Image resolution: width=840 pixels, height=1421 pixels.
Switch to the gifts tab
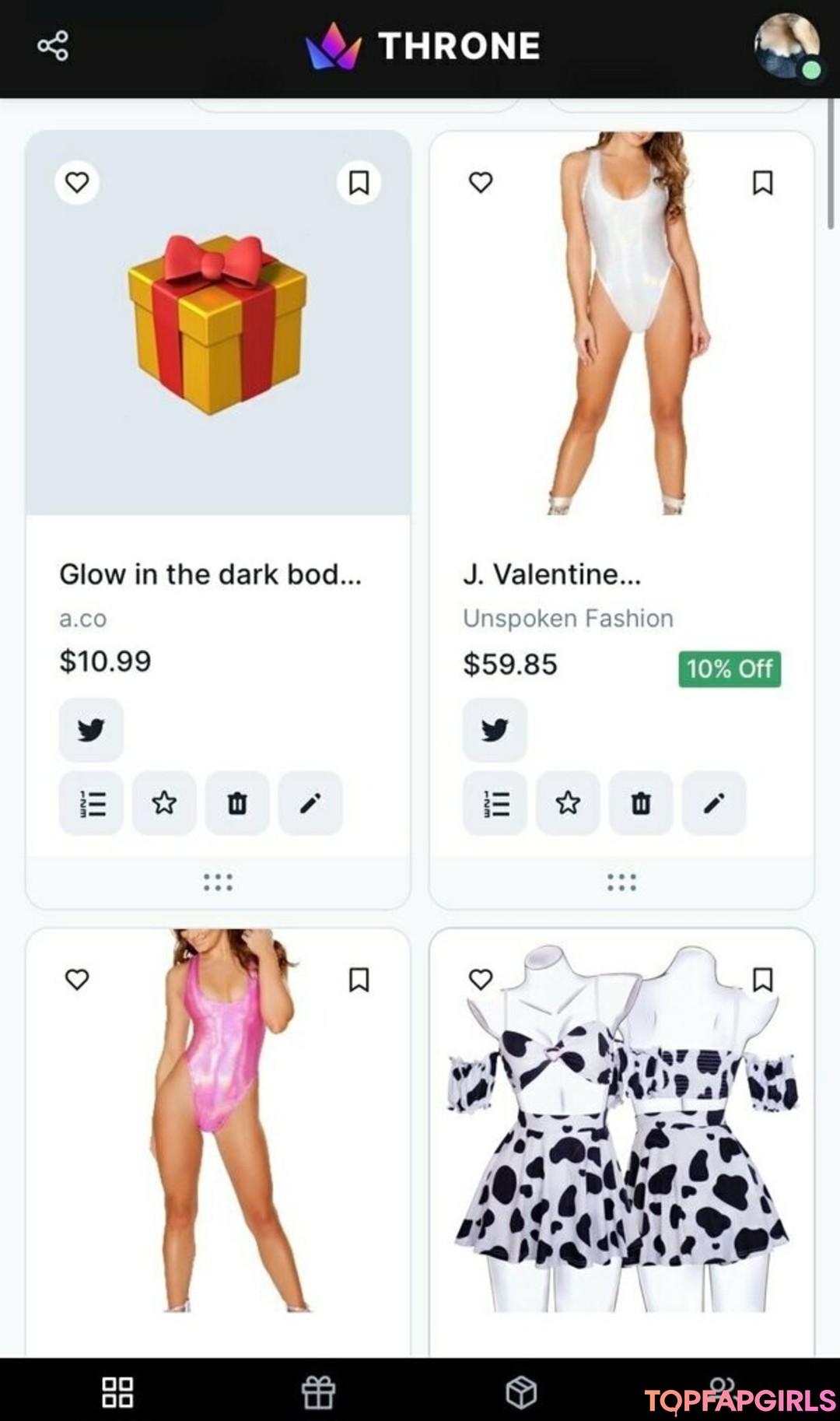pyautogui.click(x=318, y=1392)
